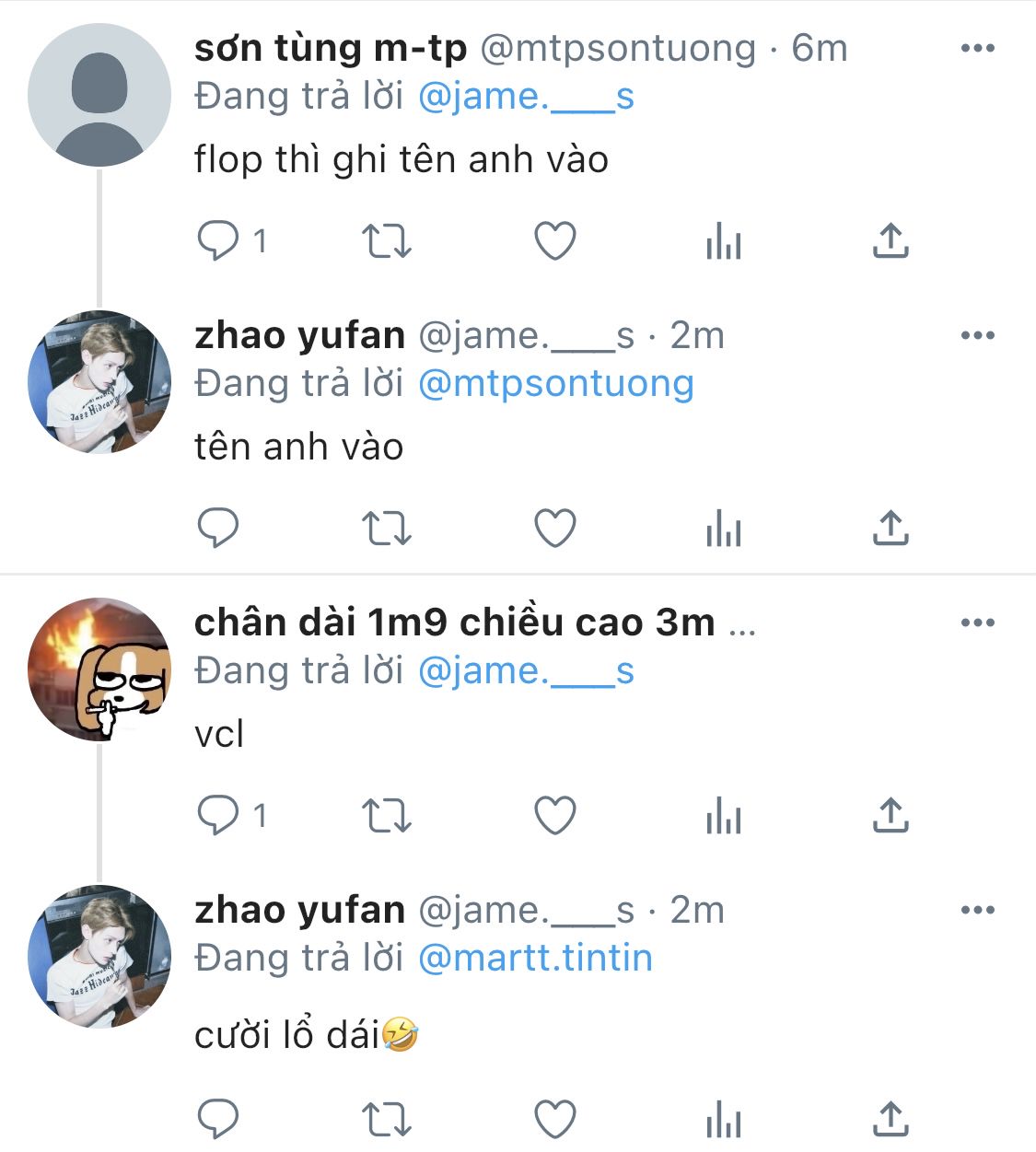The width and height of the screenshot is (1036, 1152).
Task: Open overflow menu on 'tên anh vào' tweet
Action: click(977, 335)
